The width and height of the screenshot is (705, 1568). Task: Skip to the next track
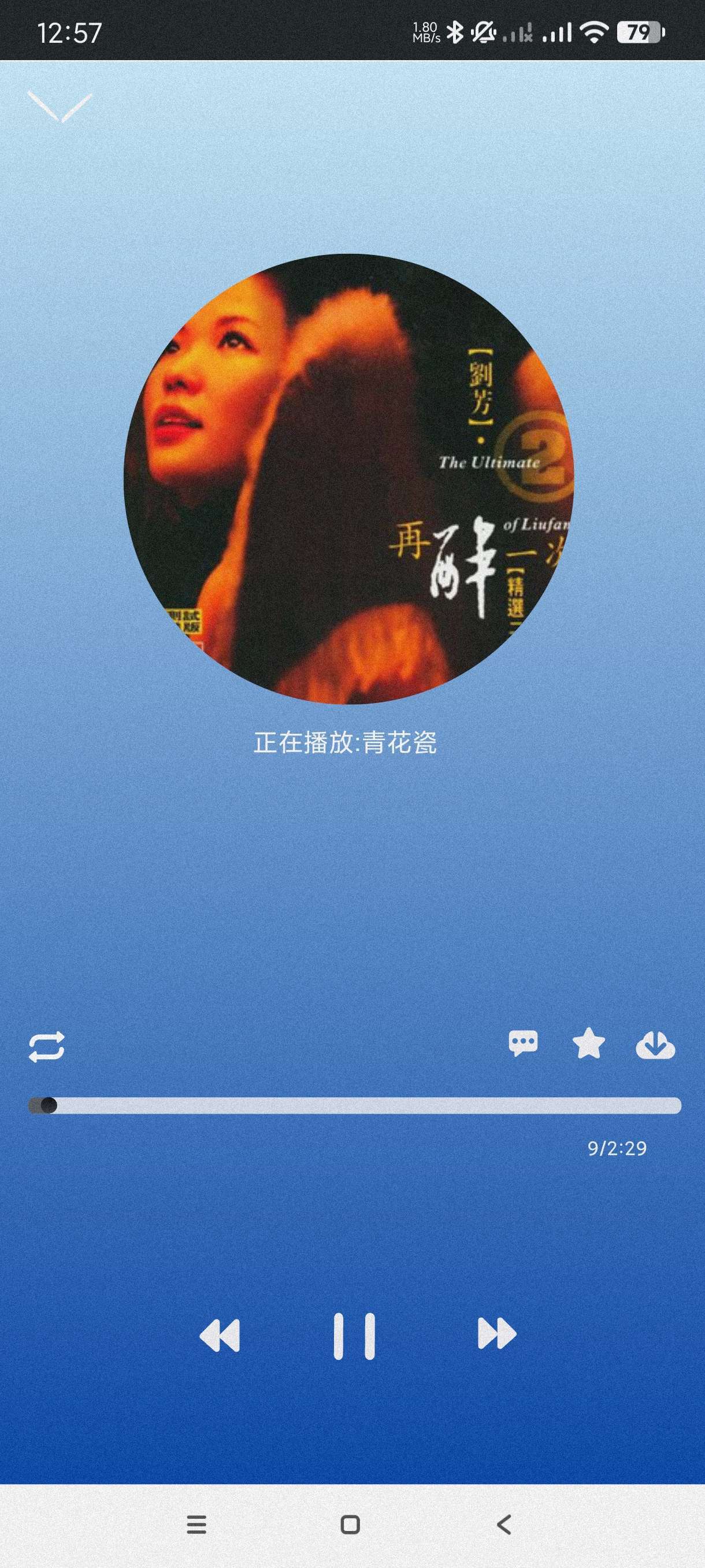[496, 1334]
